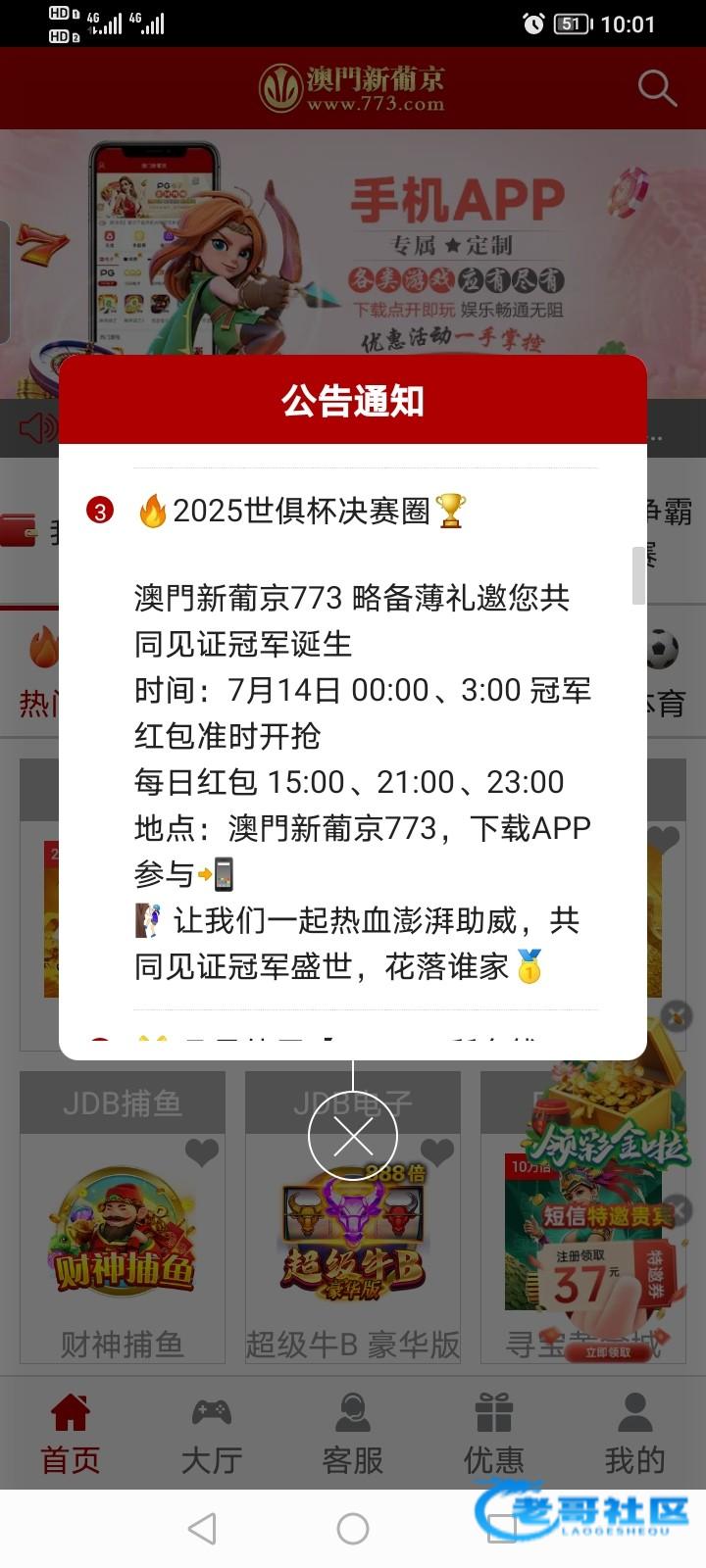The height and width of the screenshot is (1568, 706).
Task: Close the 公告通知 announcement dialog
Action: click(x=353, y=1136)
